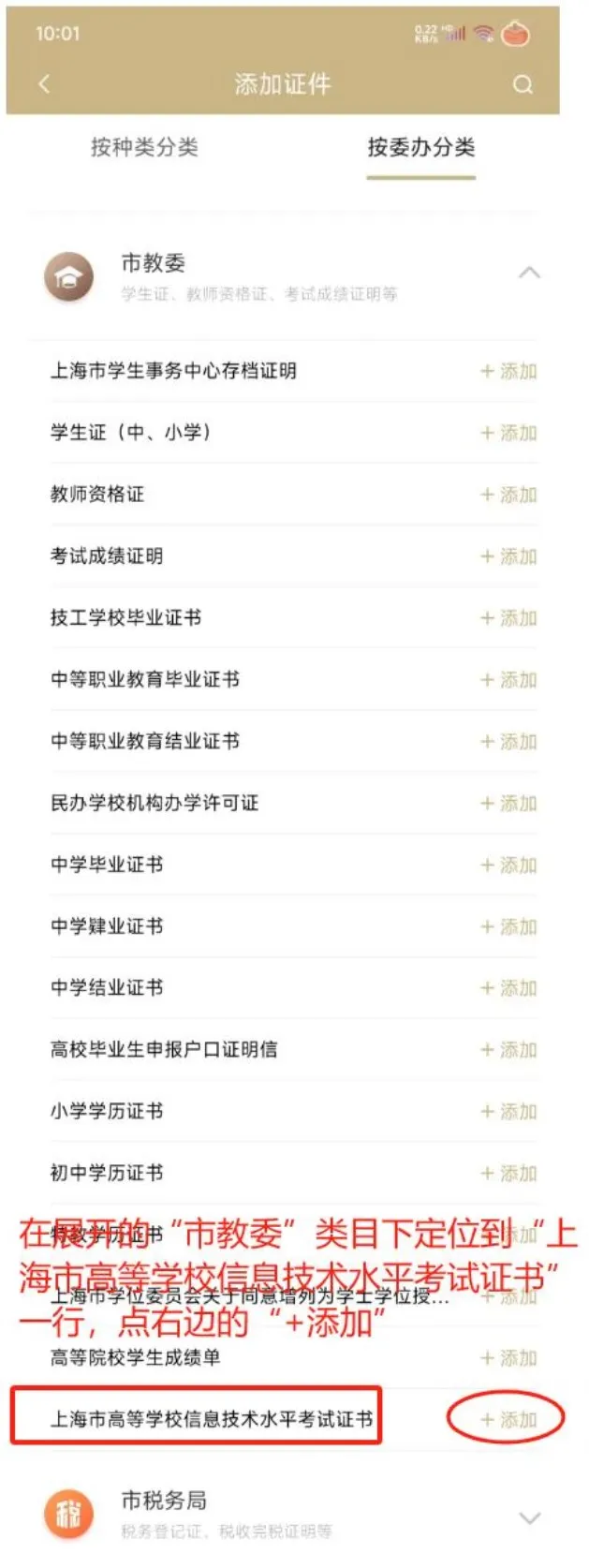Go back from 添加证件 page
Viewport: 589px width, 1568px height.
tap(44, 84)
